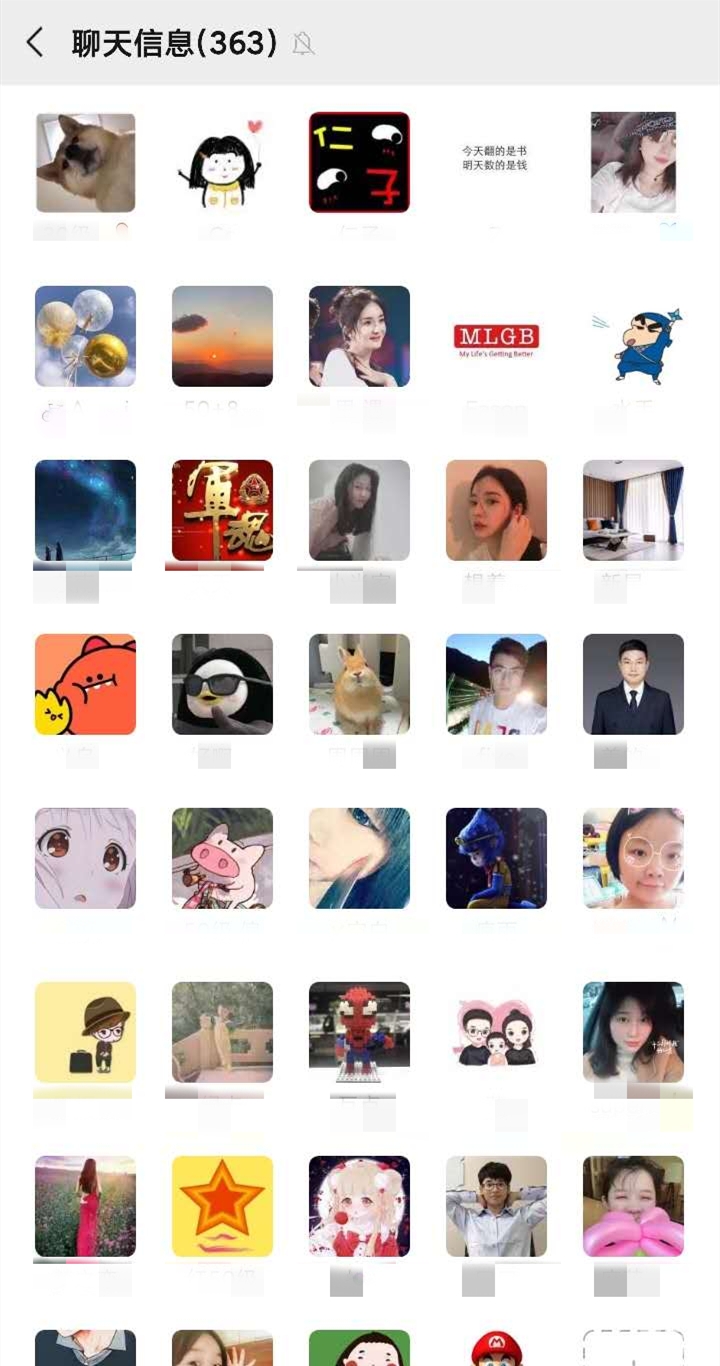Open member with blue Monkey King avatar

496,858
